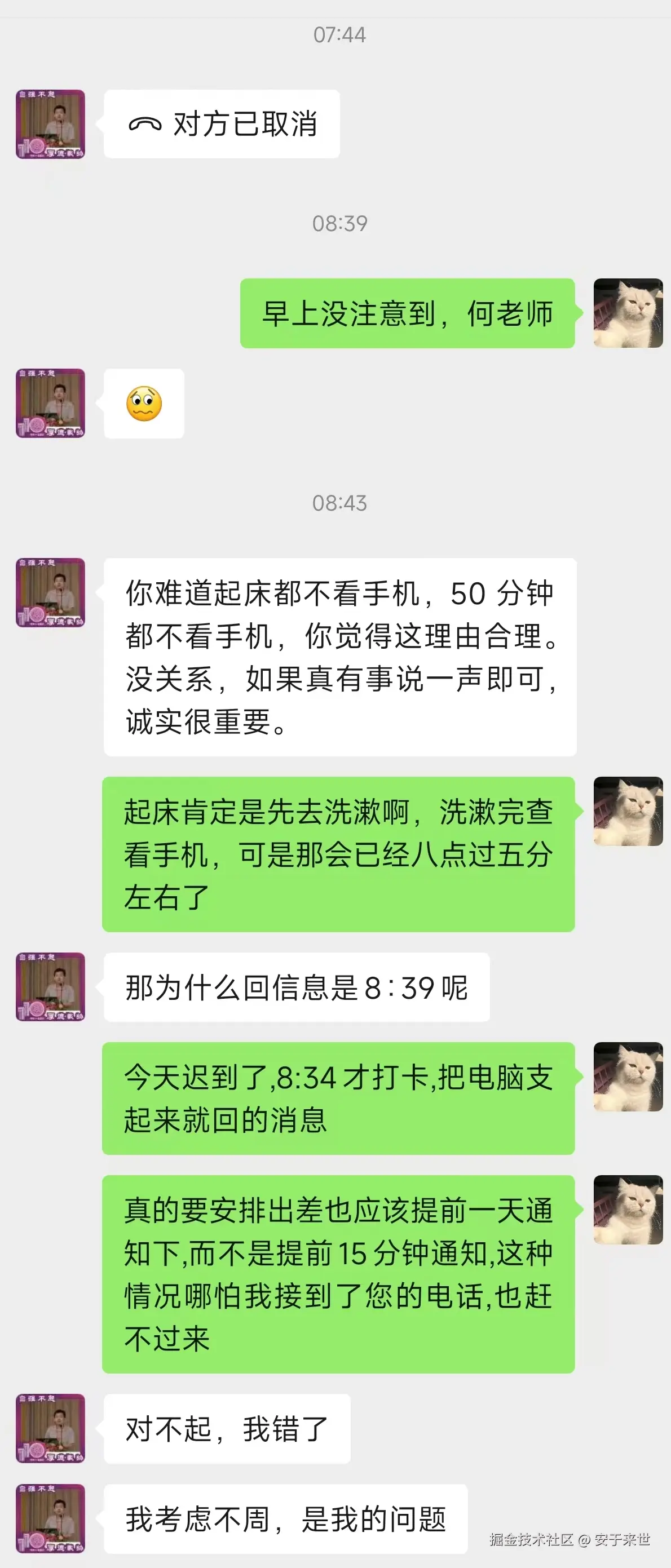This screenshot has height=1568, width=671.
Task: Open sender's avatar beside 对不起，我错了
Action: tap(50, 1428)
